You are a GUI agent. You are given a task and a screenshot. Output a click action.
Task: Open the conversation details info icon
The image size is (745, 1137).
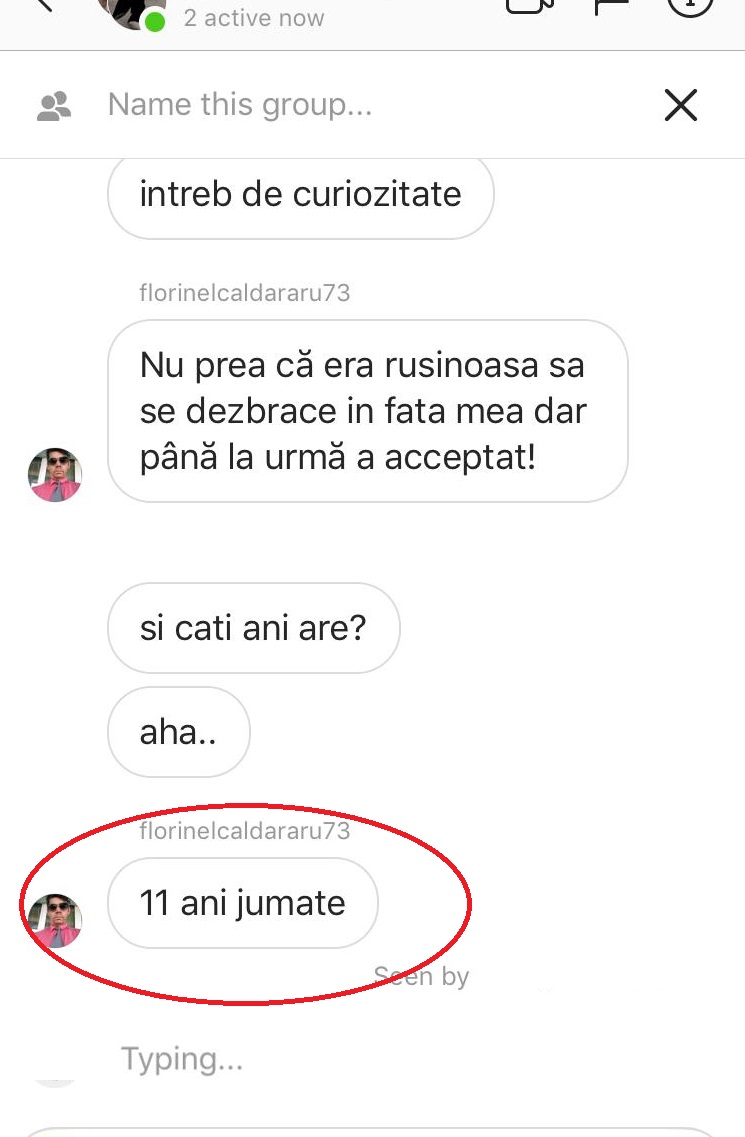coord(689,6)
